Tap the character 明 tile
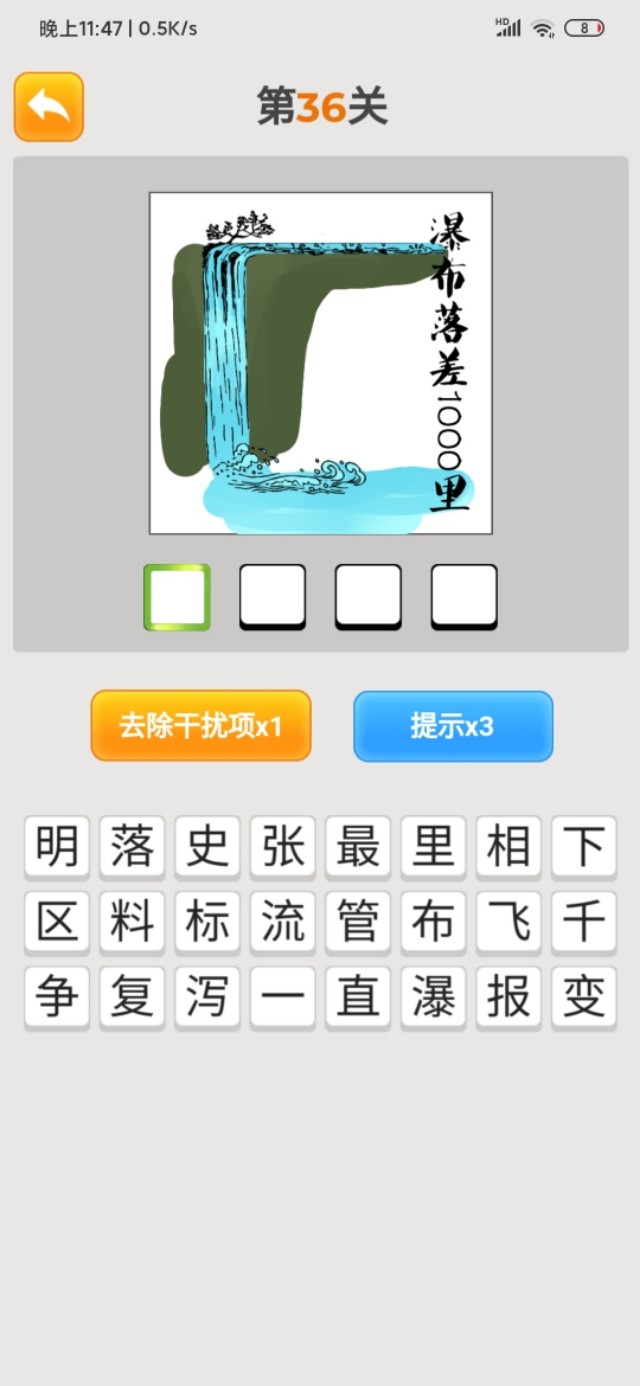640x1386 pixels. (x=57, y=847)
